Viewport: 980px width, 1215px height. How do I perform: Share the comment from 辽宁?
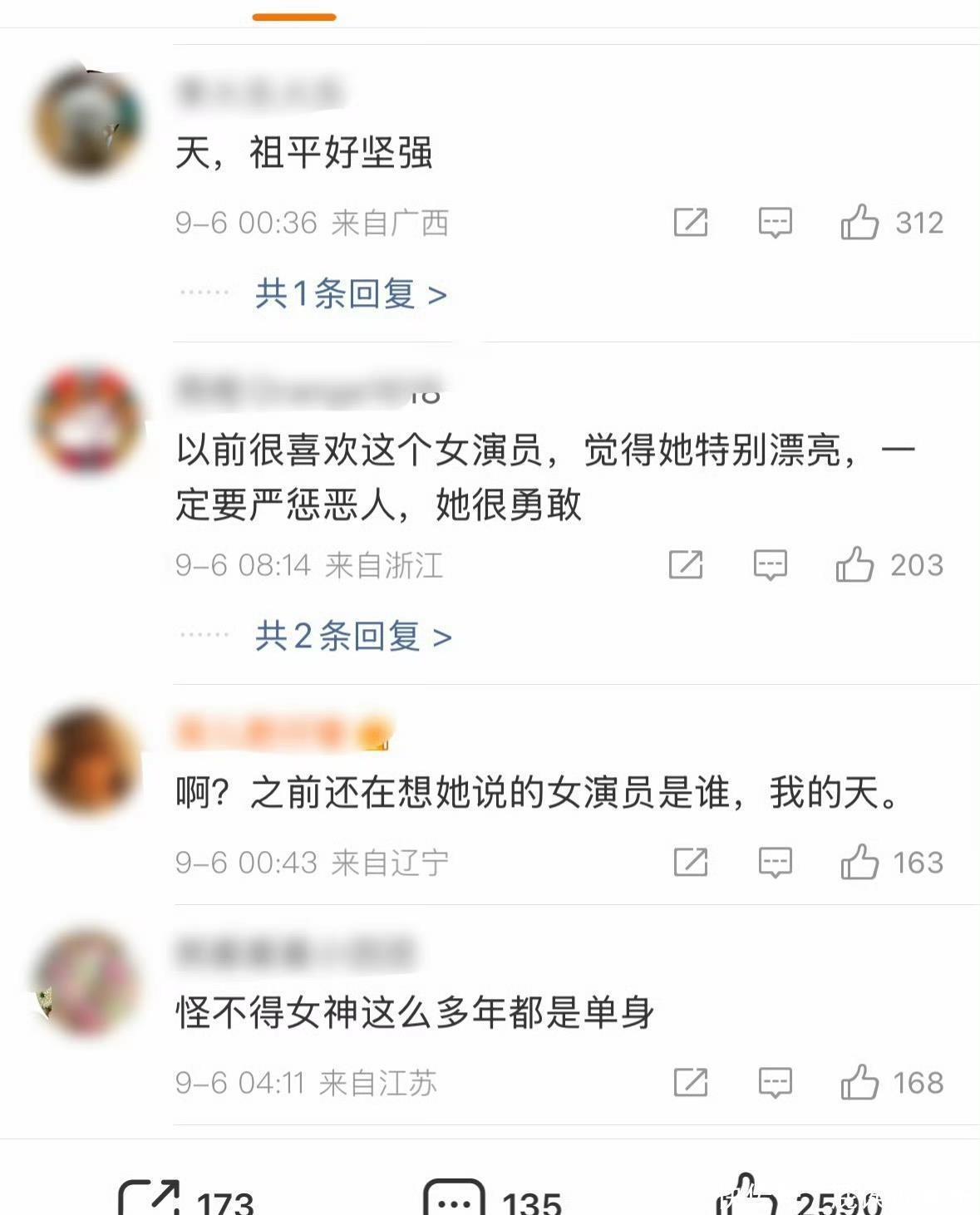(x=690, y=863)
